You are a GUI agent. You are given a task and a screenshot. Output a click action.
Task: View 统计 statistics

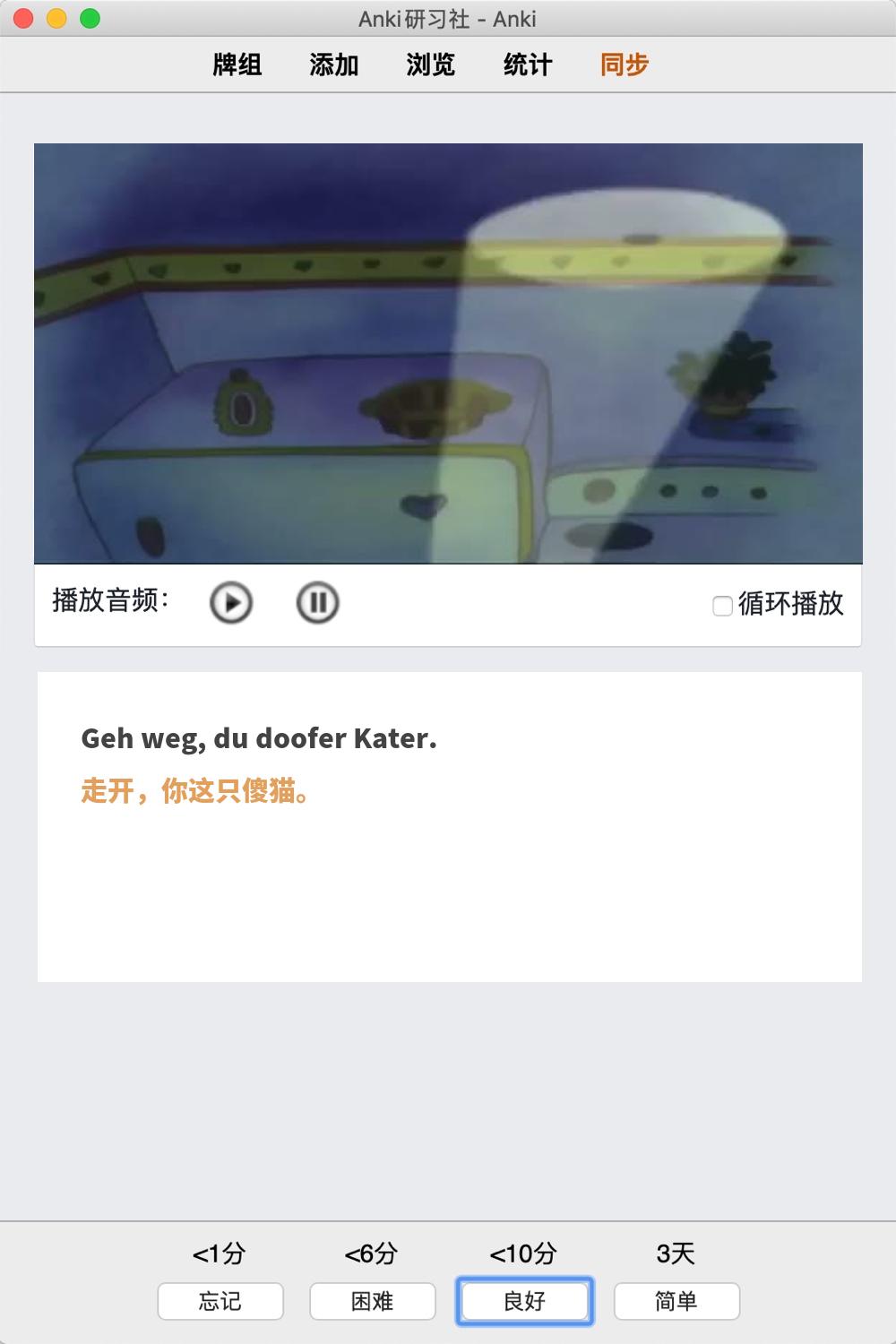[x=528, y=65]
